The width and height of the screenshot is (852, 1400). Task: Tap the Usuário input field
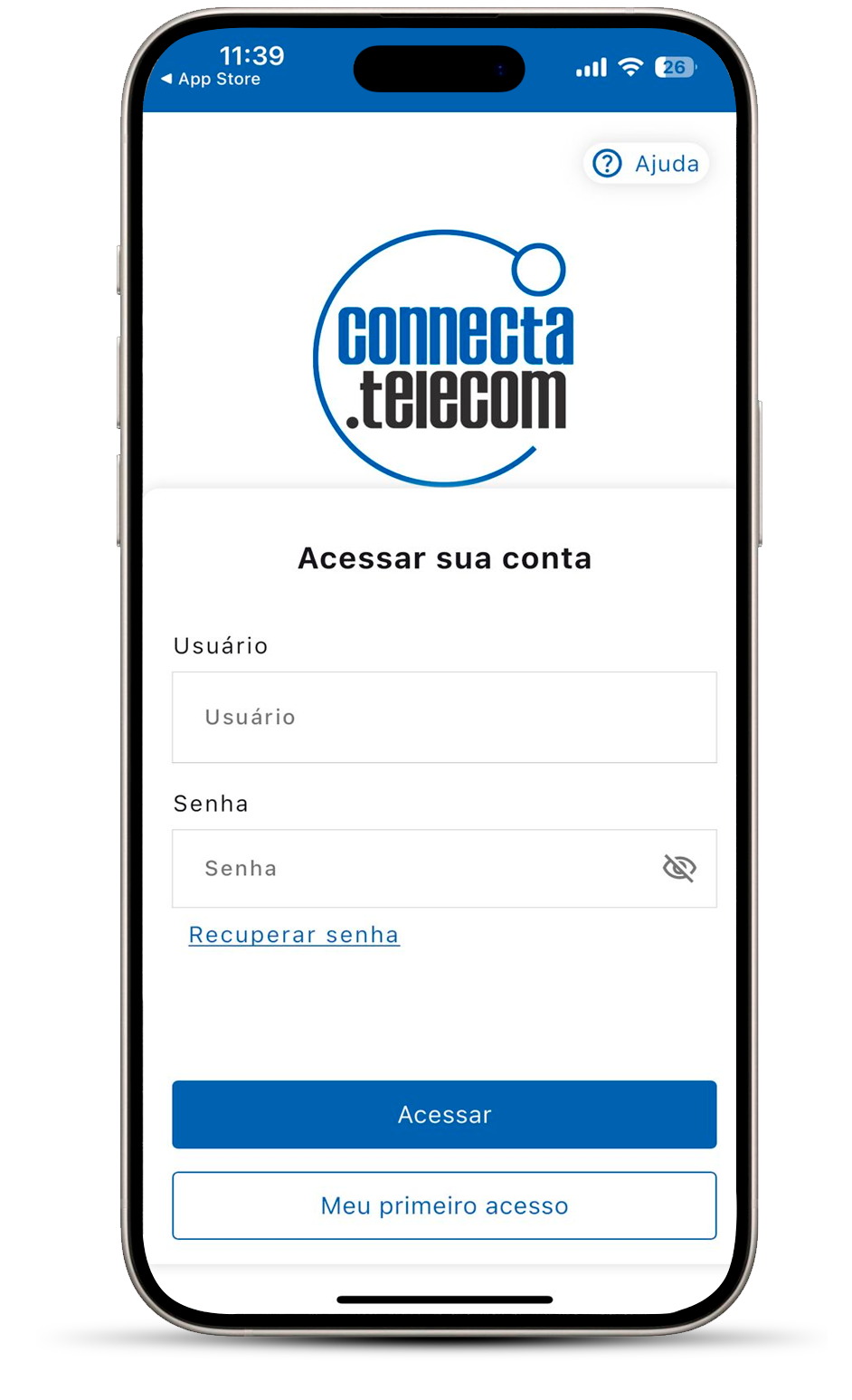(443, 717)
